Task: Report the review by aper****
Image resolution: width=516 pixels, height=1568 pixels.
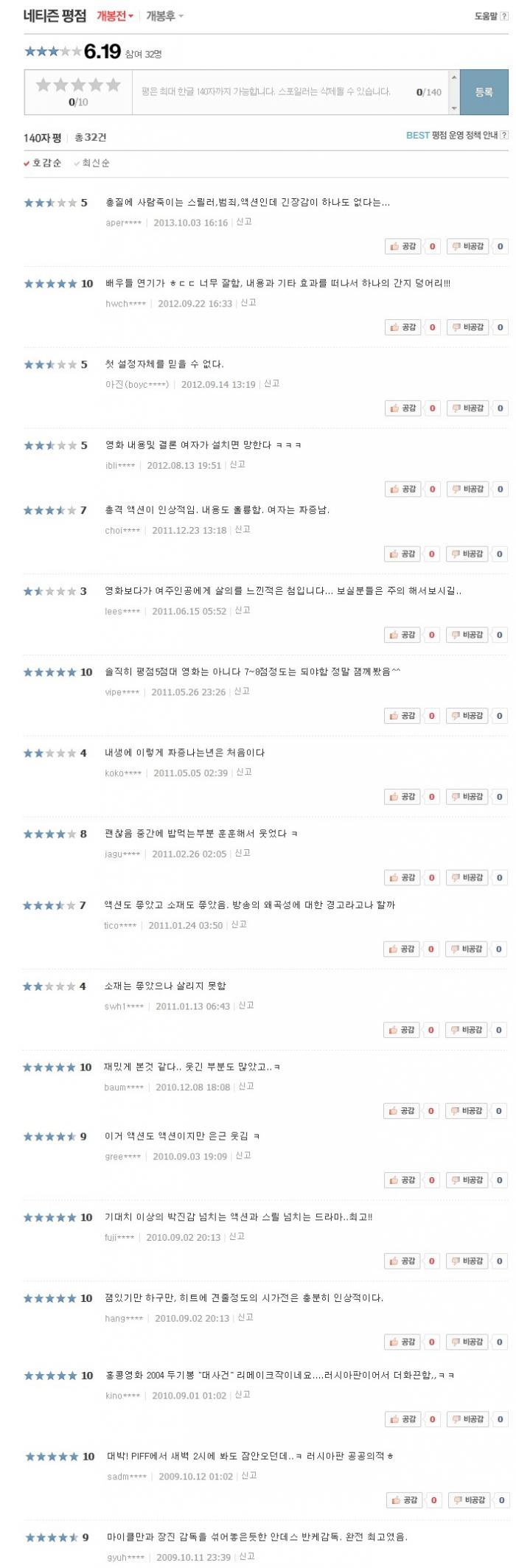Action: (244, 222)
